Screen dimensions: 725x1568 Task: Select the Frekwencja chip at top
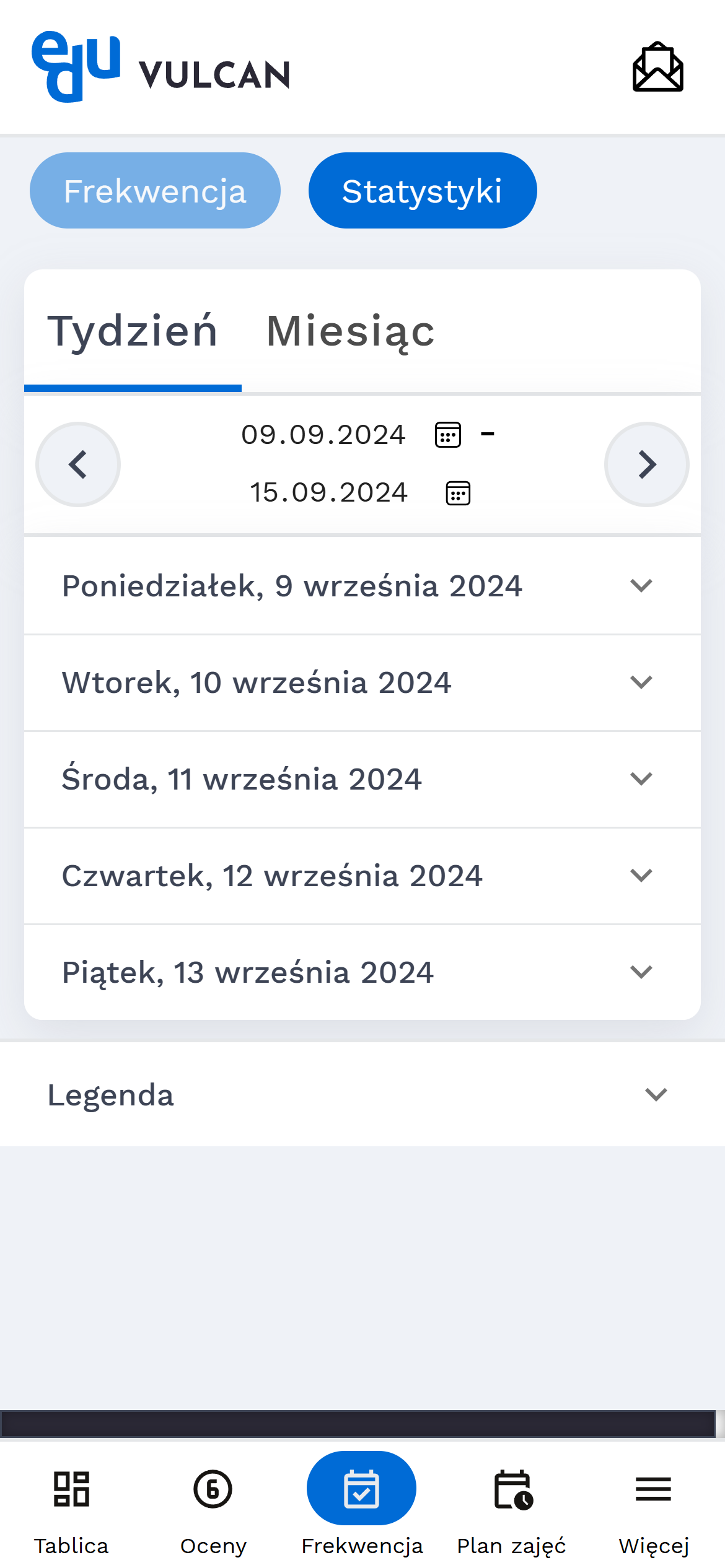[155, 191]
